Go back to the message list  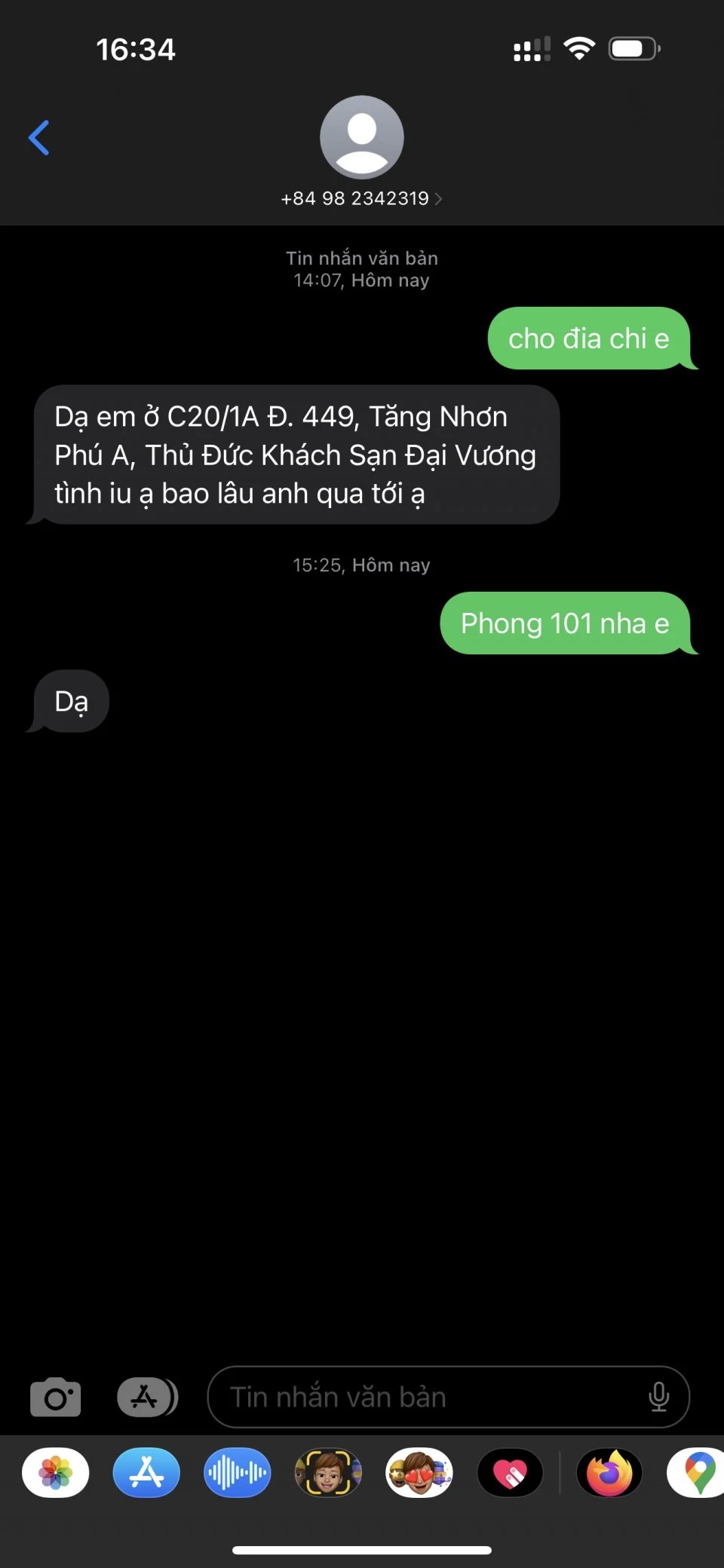point(39,138)
